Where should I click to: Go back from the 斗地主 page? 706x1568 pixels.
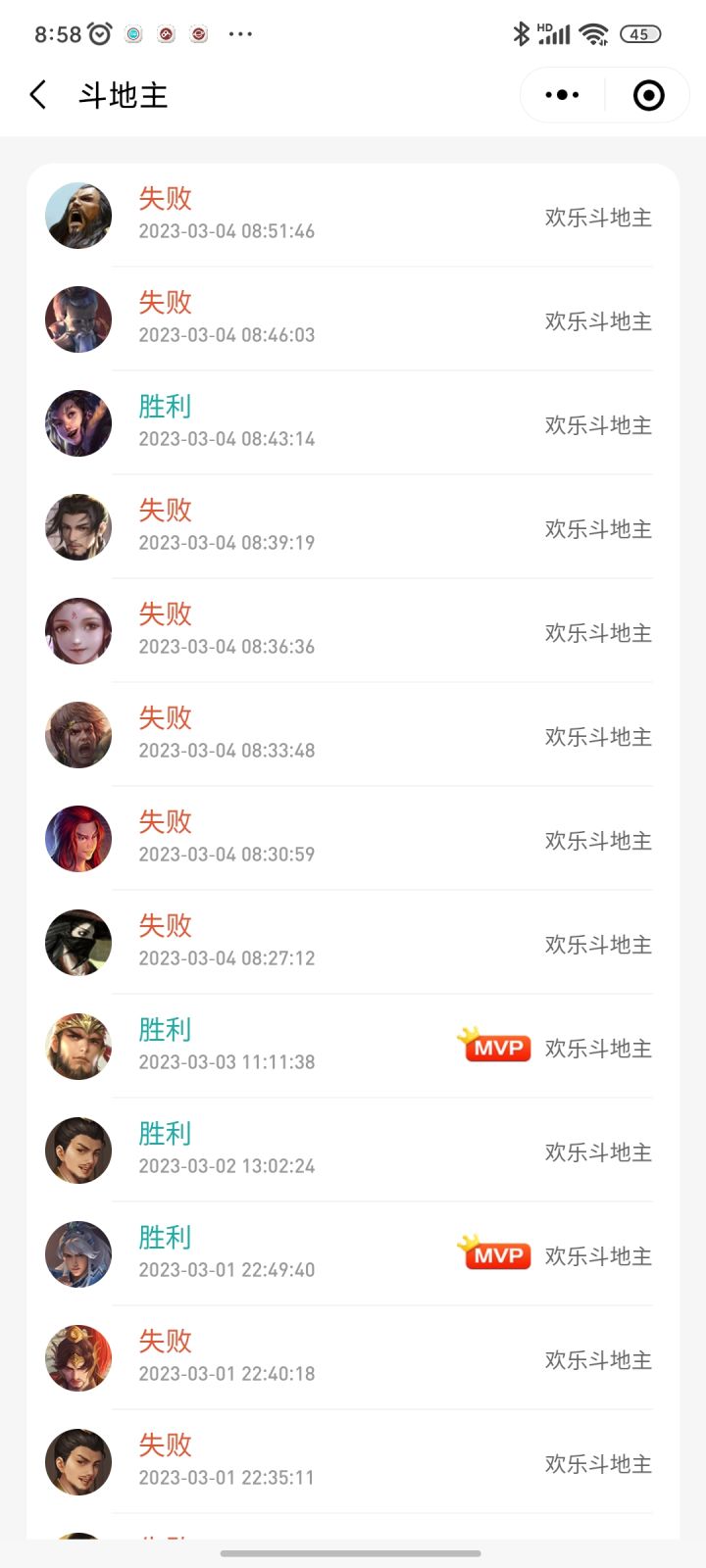(38, 95)
